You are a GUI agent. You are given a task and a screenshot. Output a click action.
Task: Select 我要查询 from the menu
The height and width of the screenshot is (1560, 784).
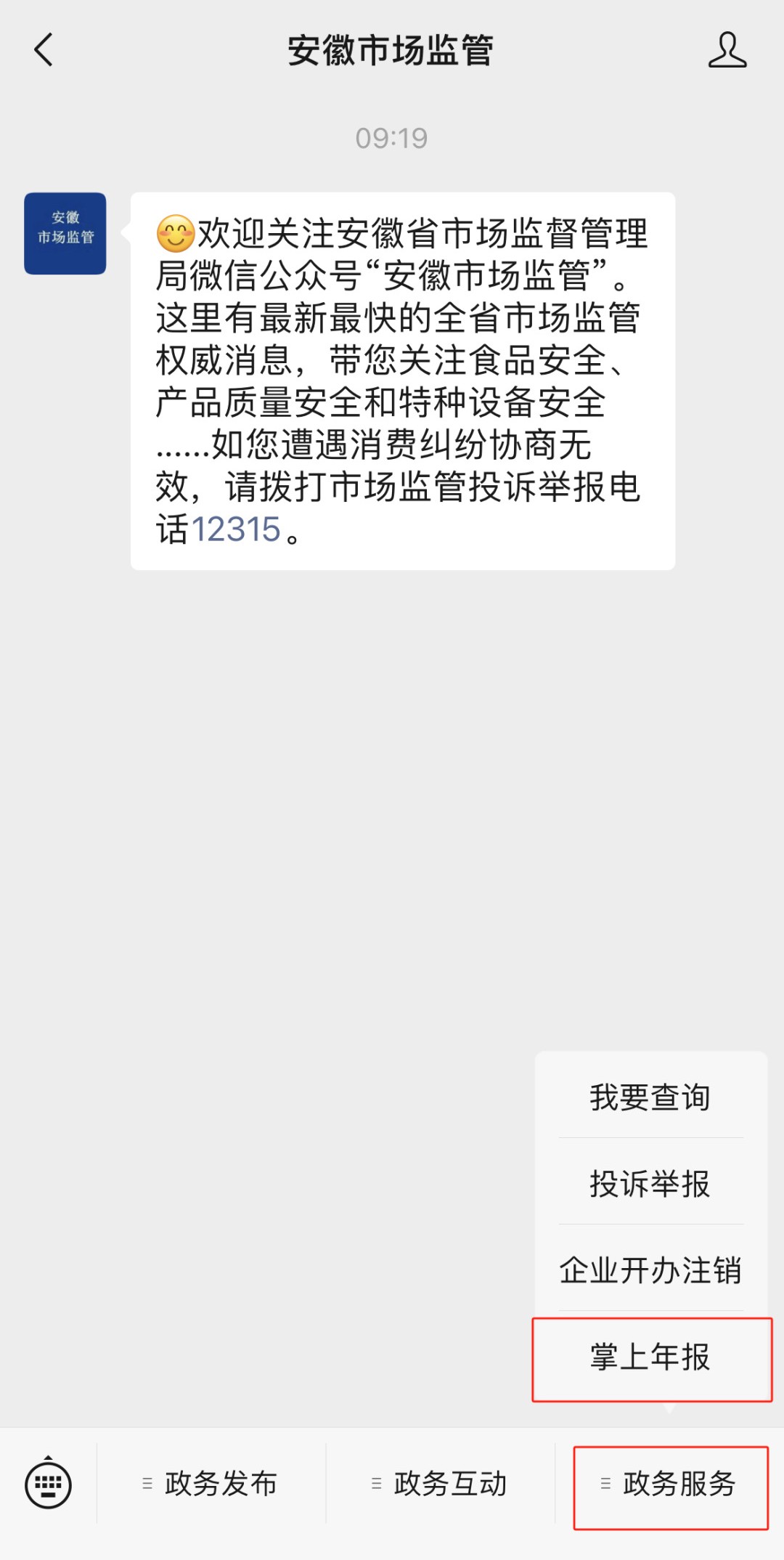coord(650,1097)
